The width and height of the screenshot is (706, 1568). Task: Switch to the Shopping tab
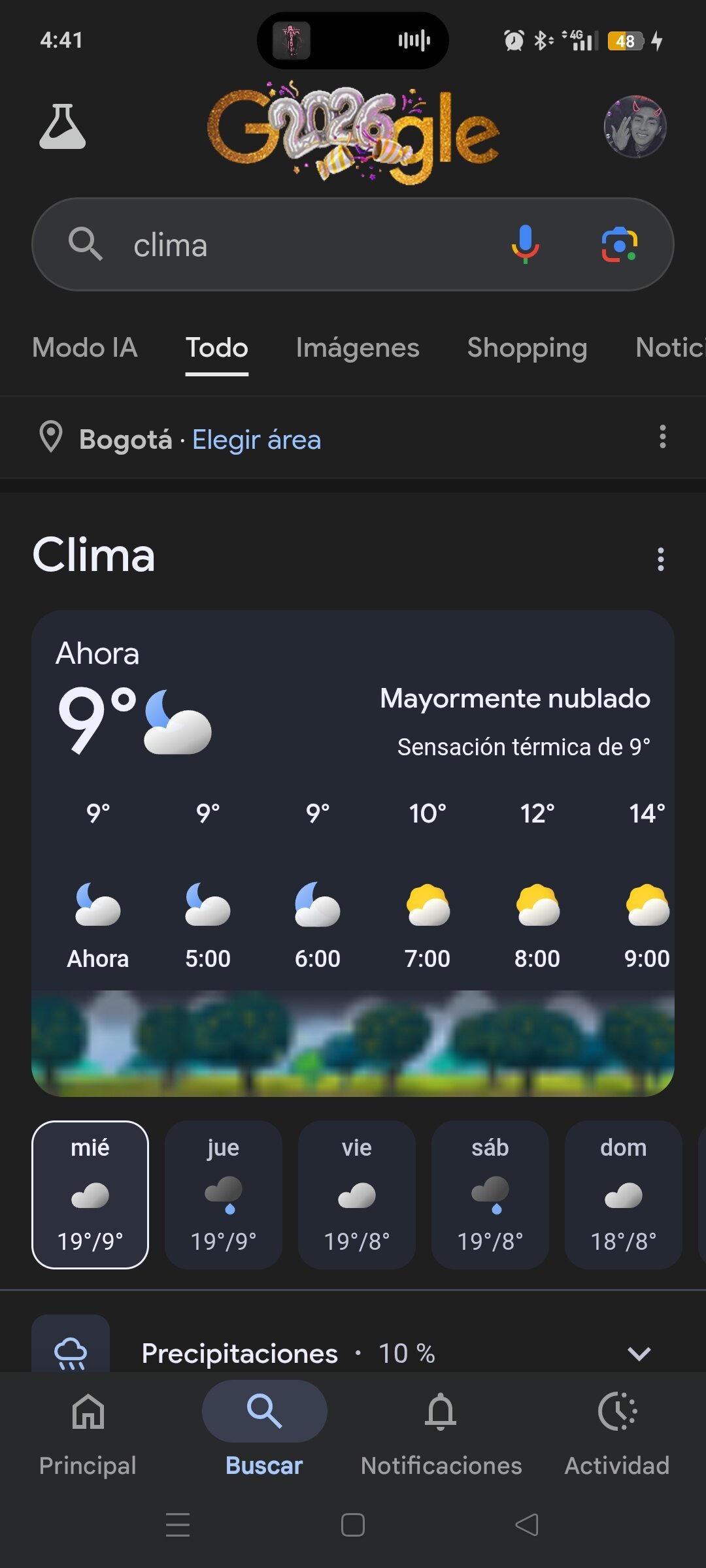pyautogui.click(x=527, y=348)
